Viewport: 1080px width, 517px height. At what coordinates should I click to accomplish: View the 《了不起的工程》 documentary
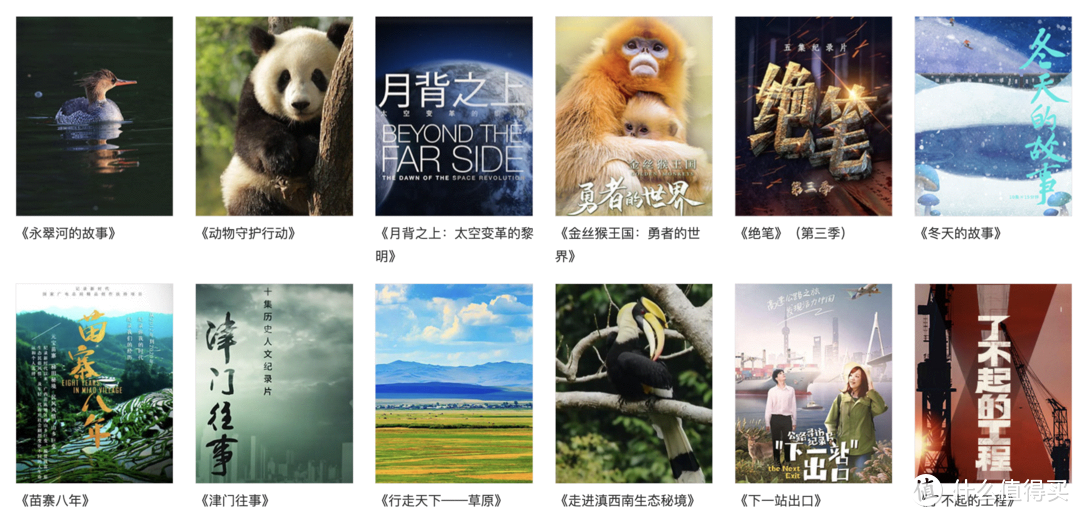(993, 383)
